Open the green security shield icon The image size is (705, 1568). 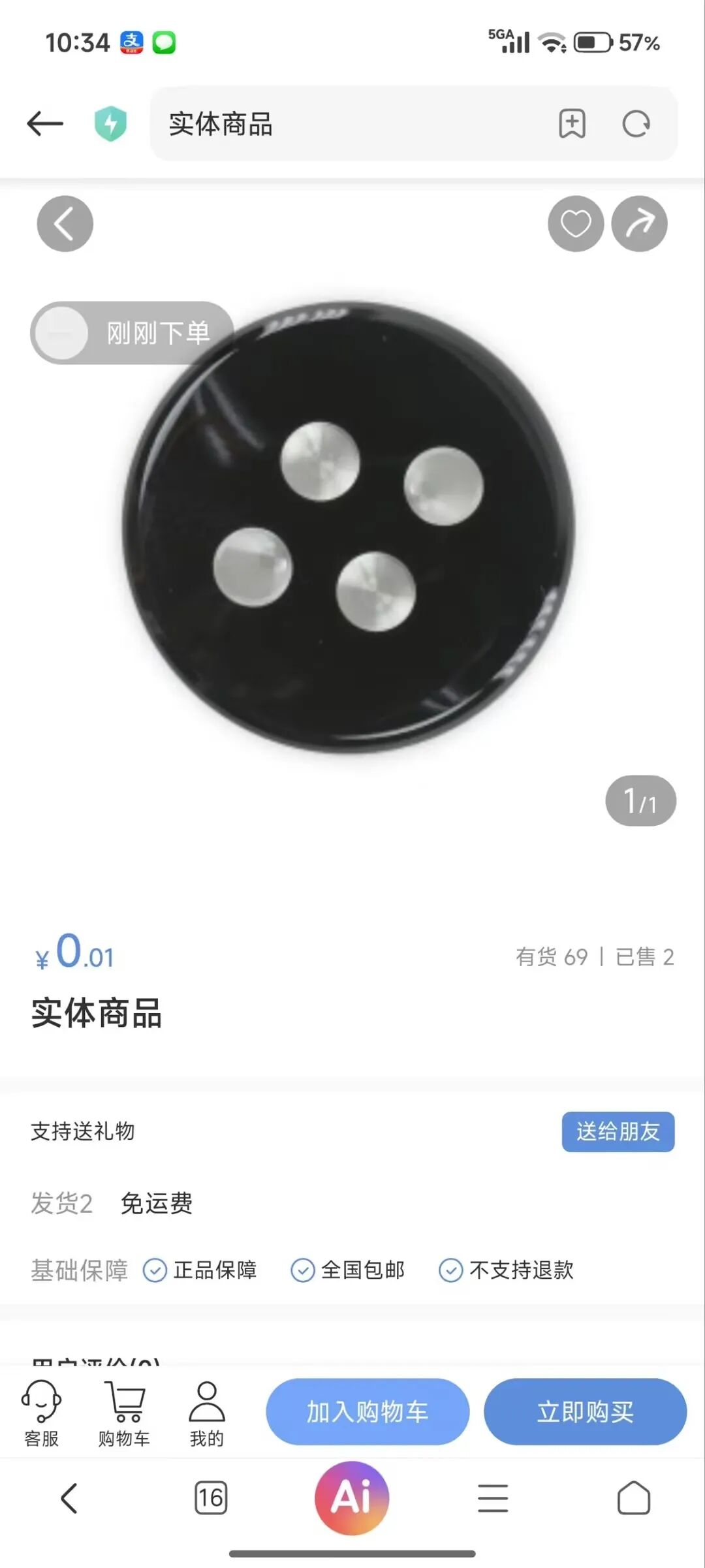[x=110, y=123]
